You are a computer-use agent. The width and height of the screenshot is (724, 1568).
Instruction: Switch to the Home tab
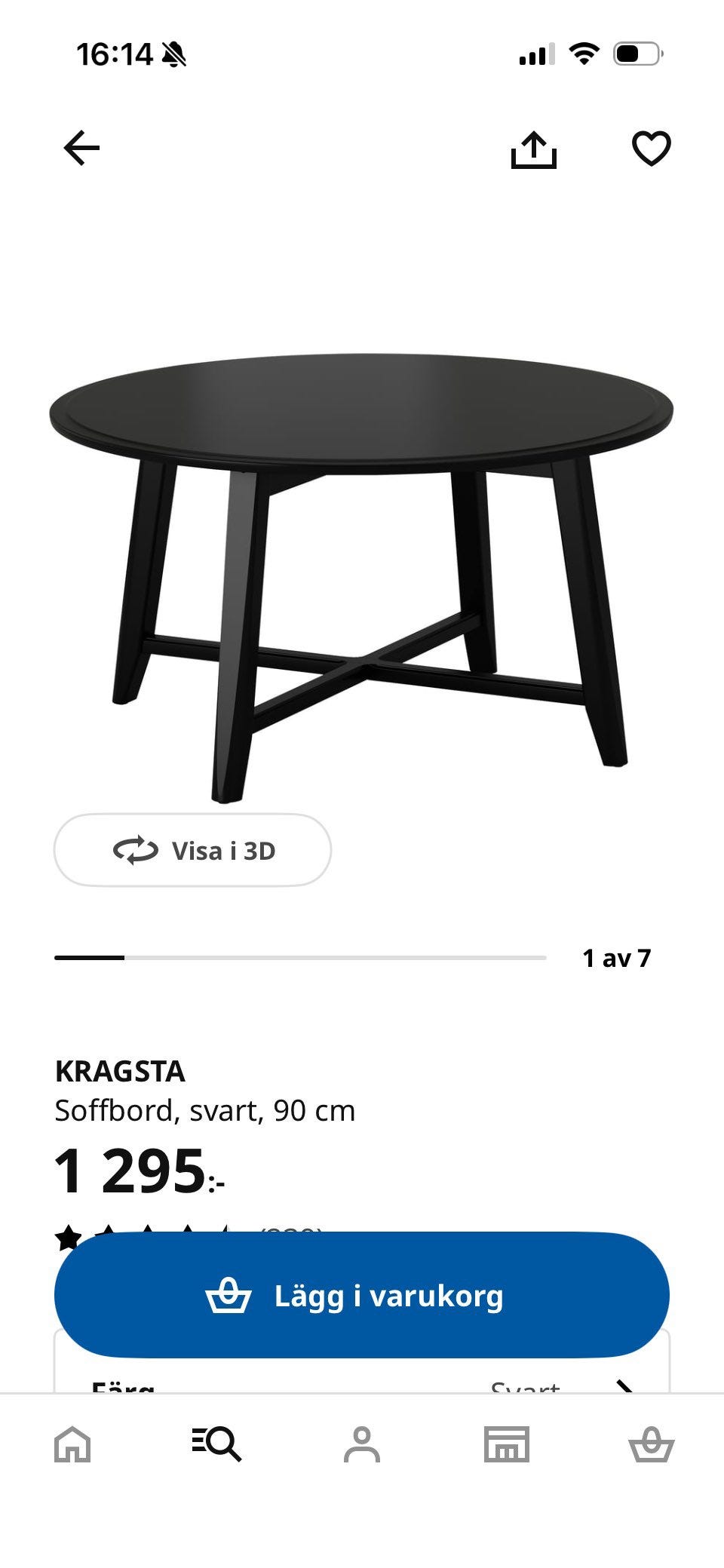72,1445
